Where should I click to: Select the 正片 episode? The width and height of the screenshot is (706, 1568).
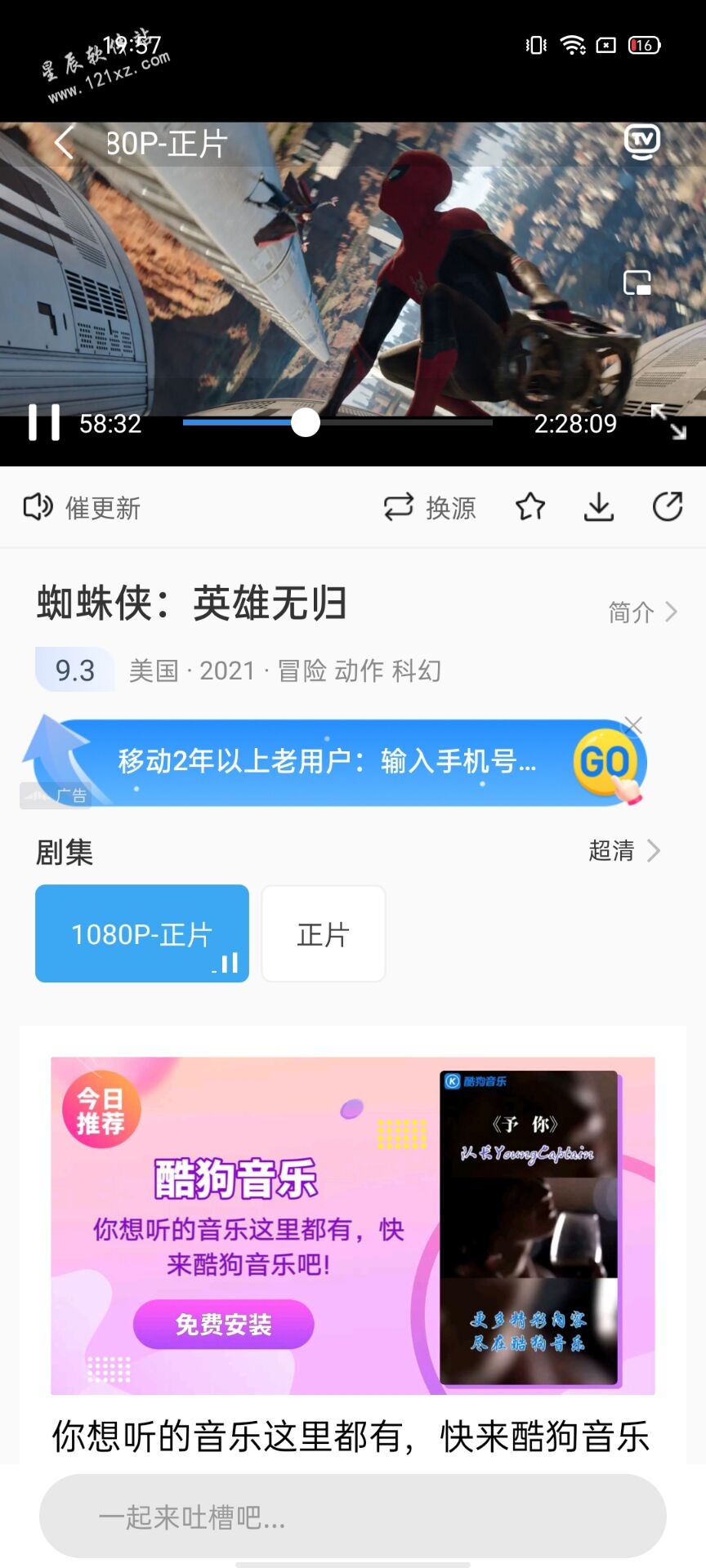click(324, 933)
